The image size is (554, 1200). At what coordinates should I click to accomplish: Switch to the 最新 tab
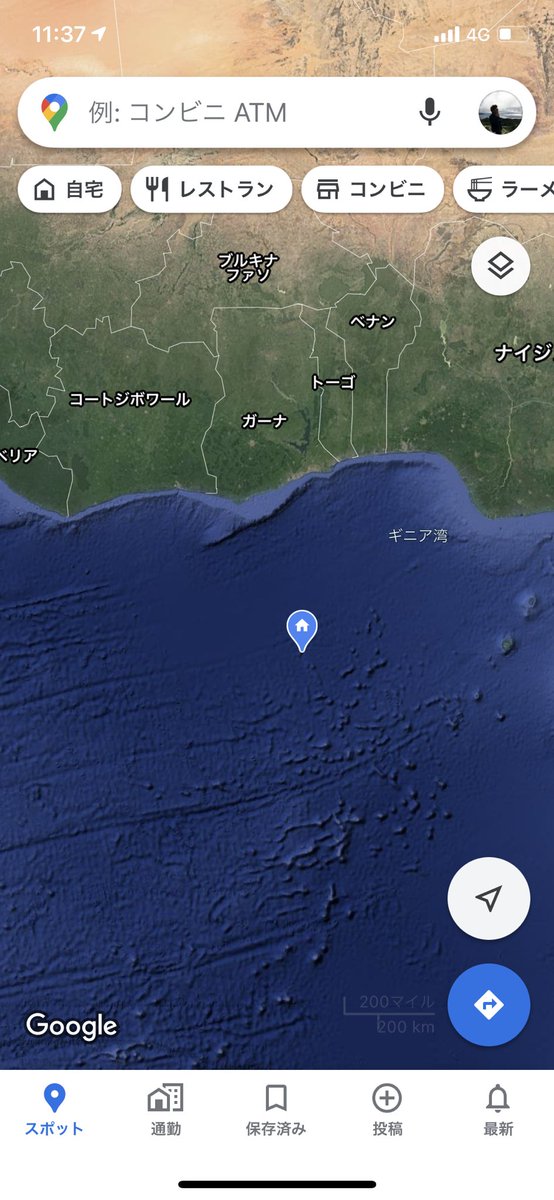click(x=498, y=1109)
